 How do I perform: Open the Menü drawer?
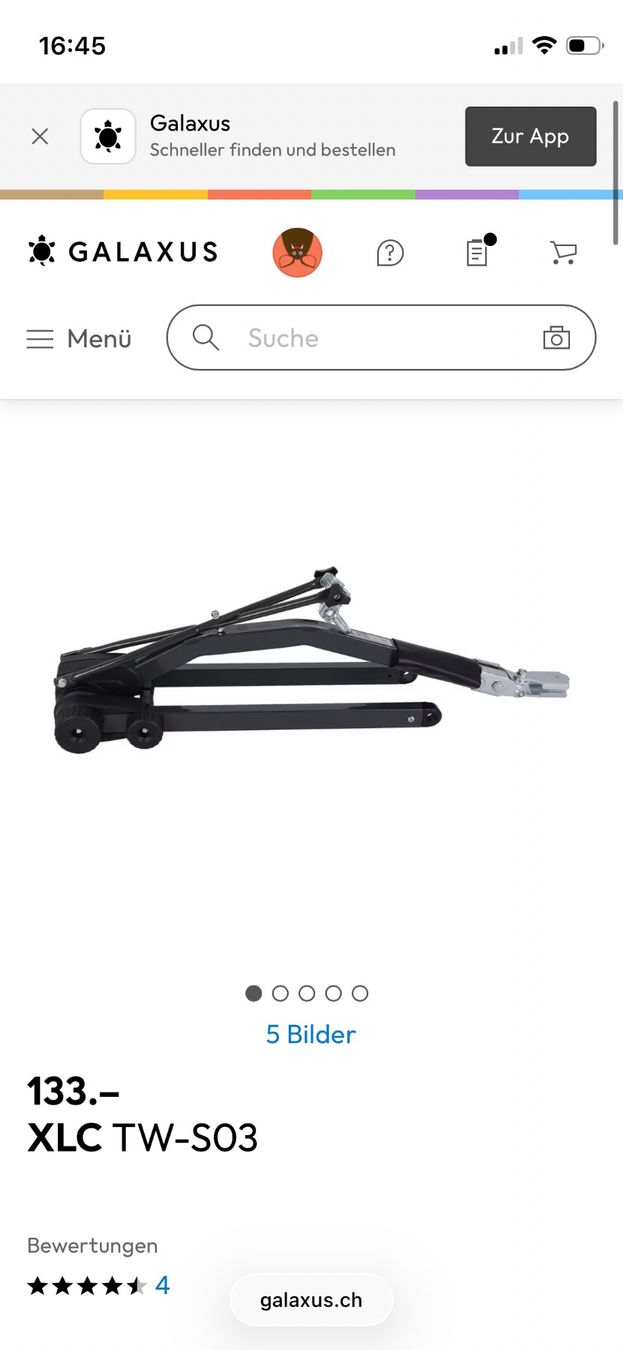(x=79, y=338)
